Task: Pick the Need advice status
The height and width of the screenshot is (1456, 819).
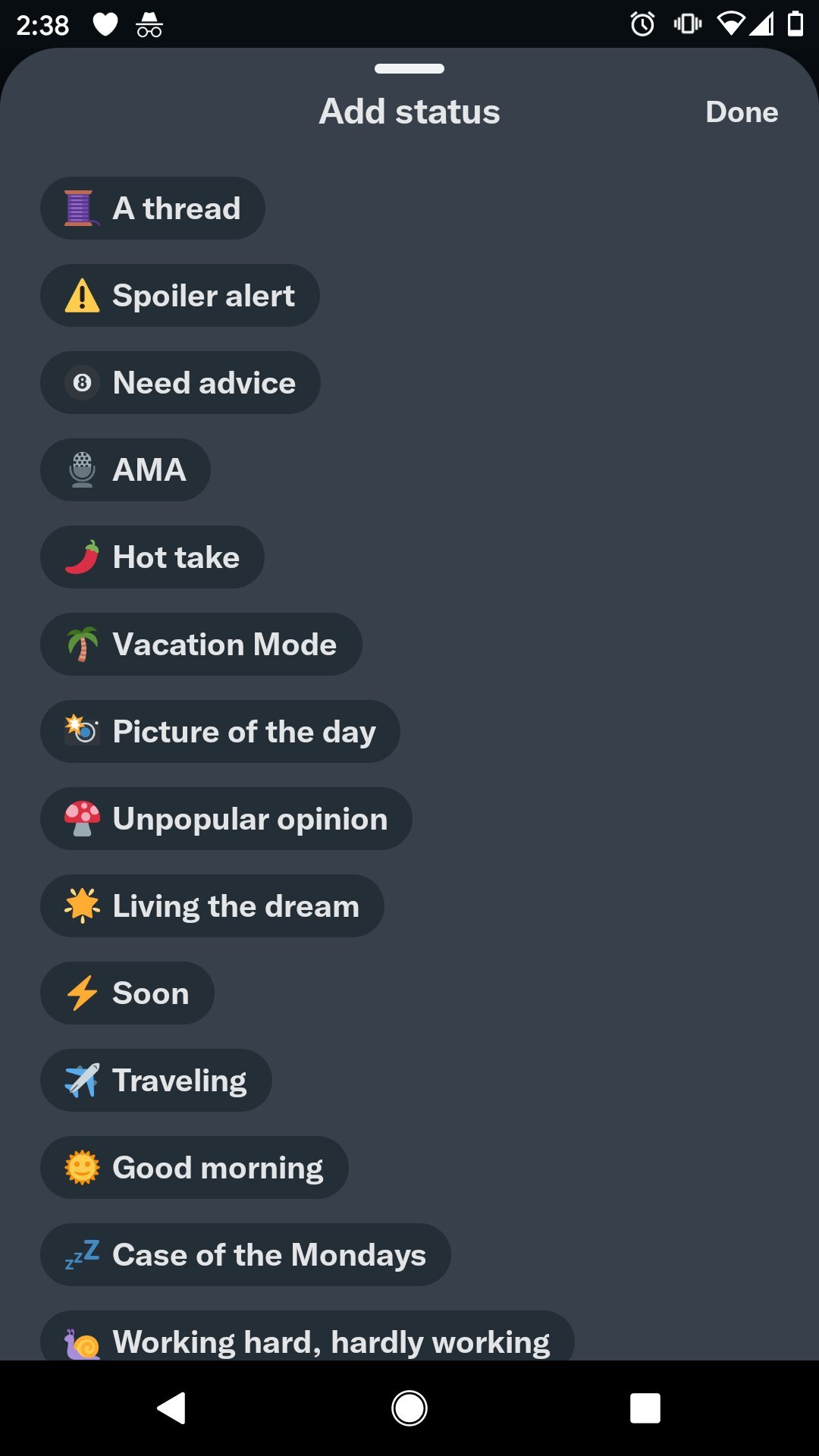Action: (180, 383)
